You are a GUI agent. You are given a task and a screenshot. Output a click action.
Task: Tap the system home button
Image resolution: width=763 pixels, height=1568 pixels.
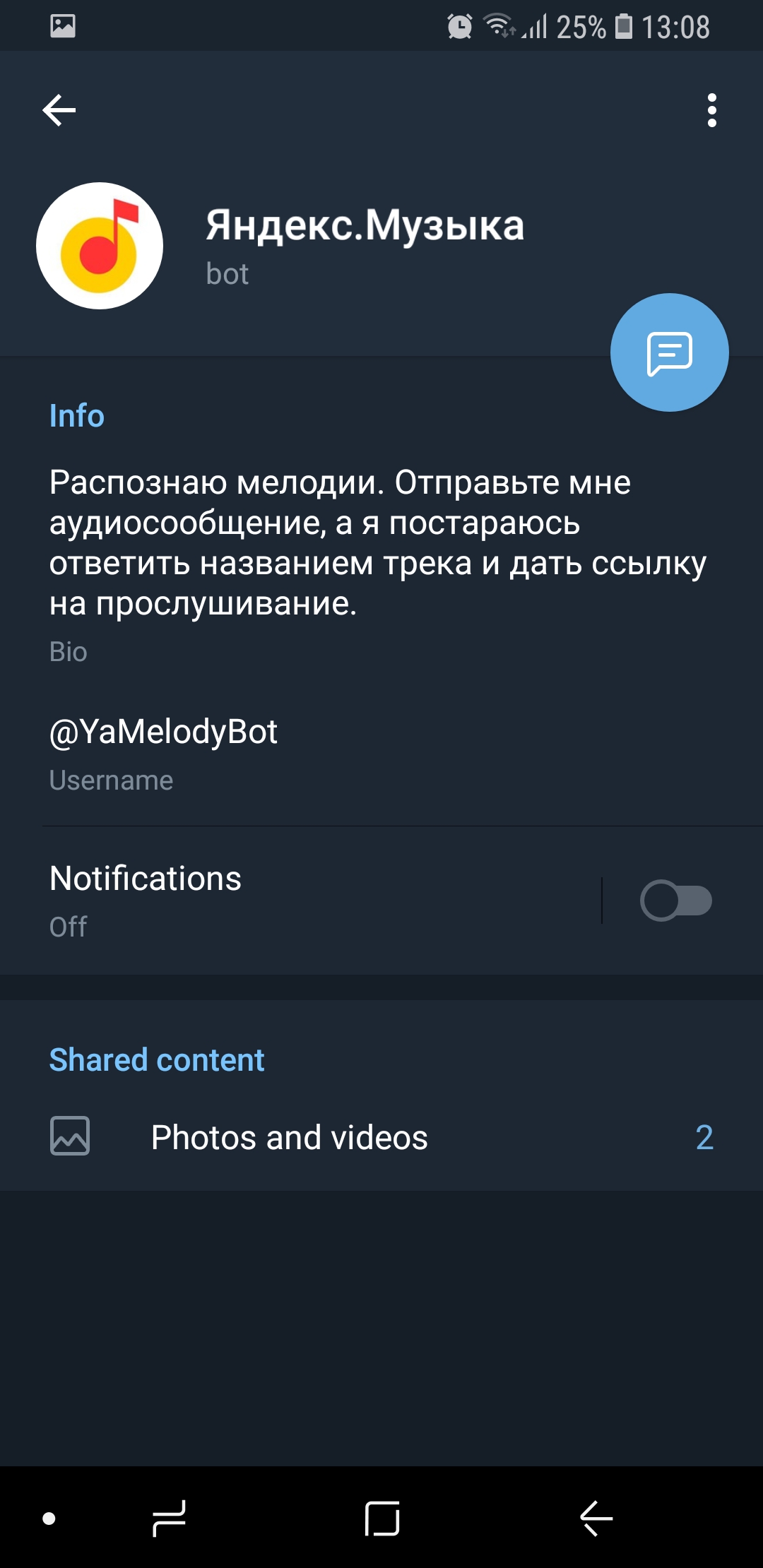[382, 1518]
